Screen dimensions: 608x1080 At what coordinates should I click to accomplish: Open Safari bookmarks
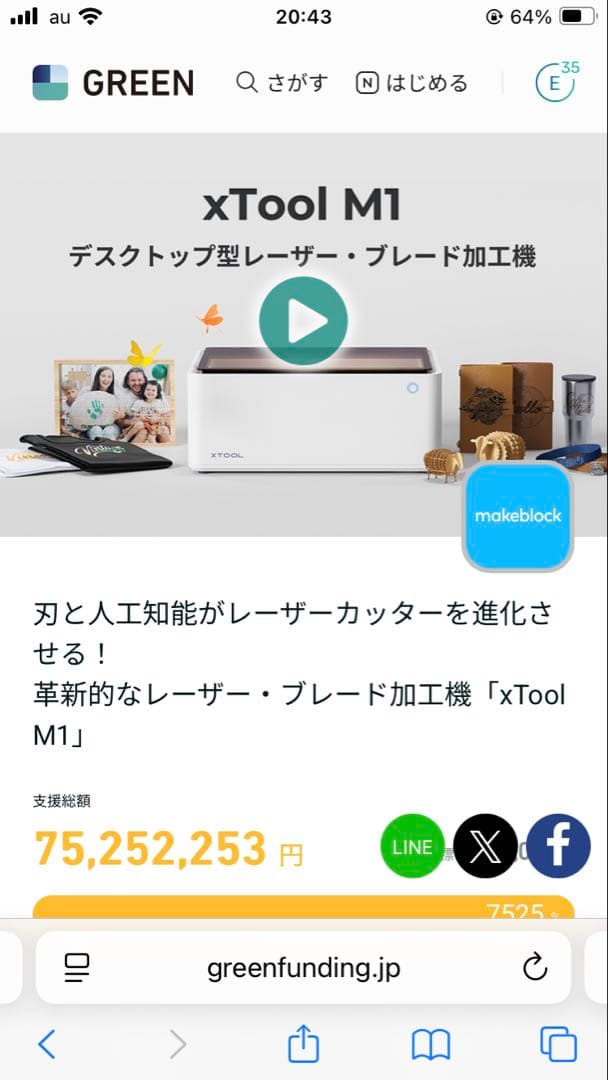431,1045
